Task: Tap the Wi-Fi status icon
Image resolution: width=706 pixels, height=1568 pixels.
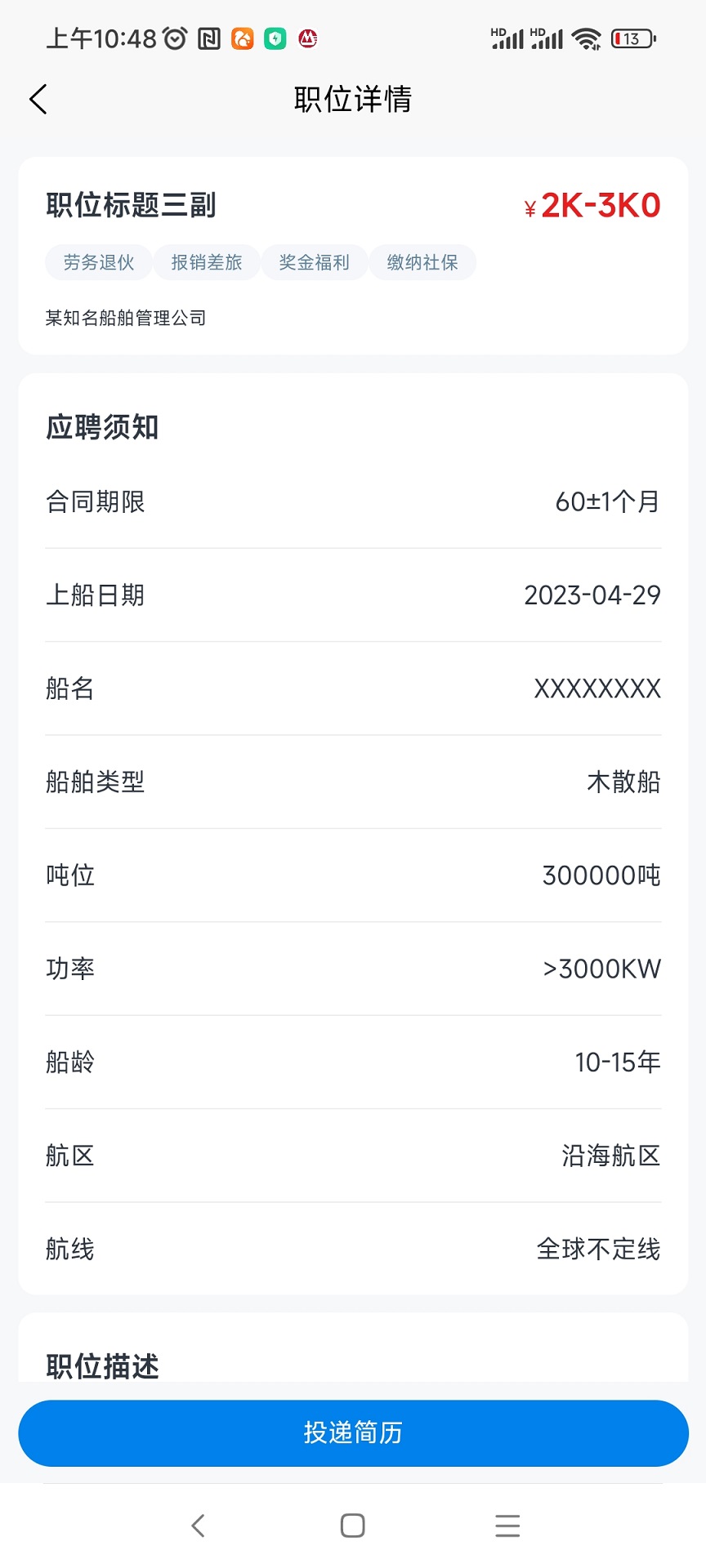Action: (x=588, y=38)
